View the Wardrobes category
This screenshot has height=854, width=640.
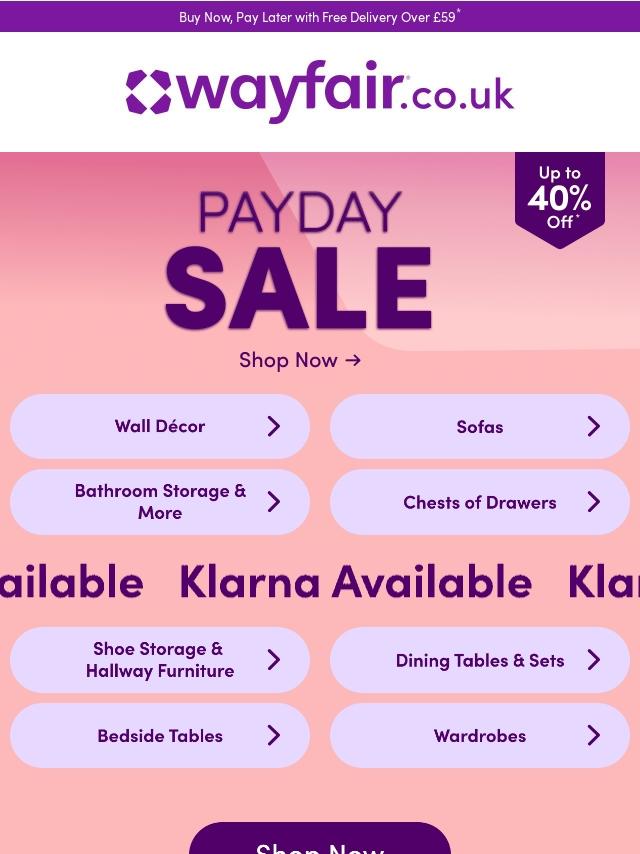[x=480, y=736]
